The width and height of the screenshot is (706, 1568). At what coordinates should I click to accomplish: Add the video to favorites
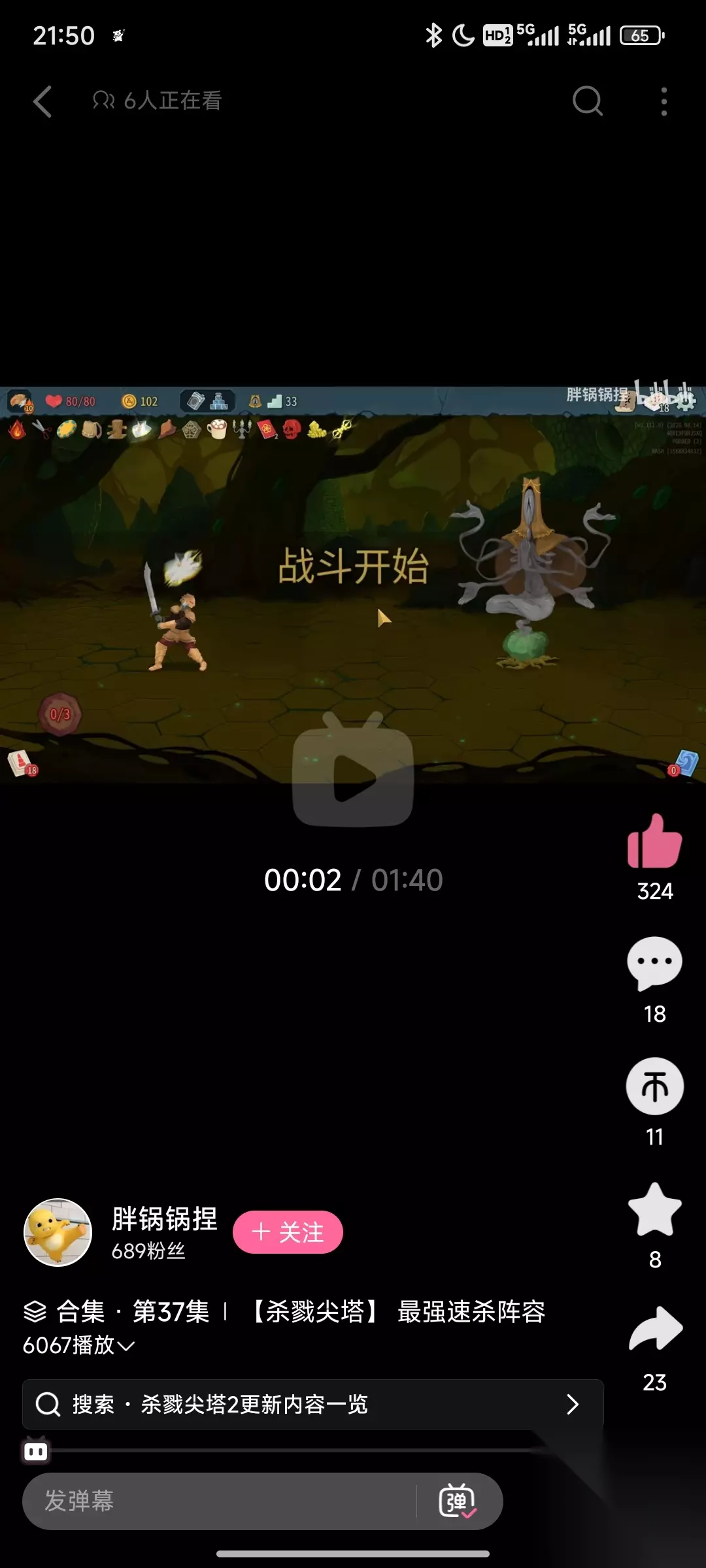click(x=654, y=1209)
